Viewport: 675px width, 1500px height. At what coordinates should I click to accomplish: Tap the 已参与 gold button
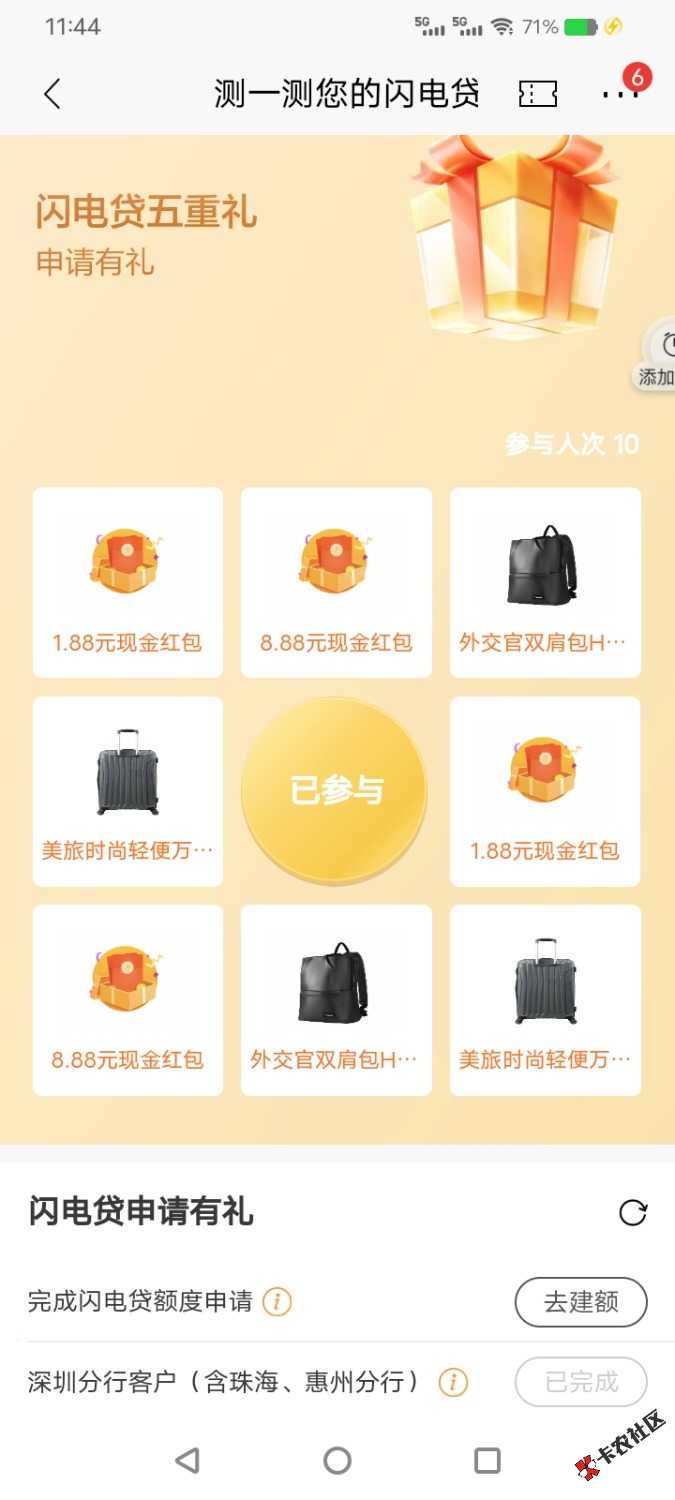coord(336,790)
